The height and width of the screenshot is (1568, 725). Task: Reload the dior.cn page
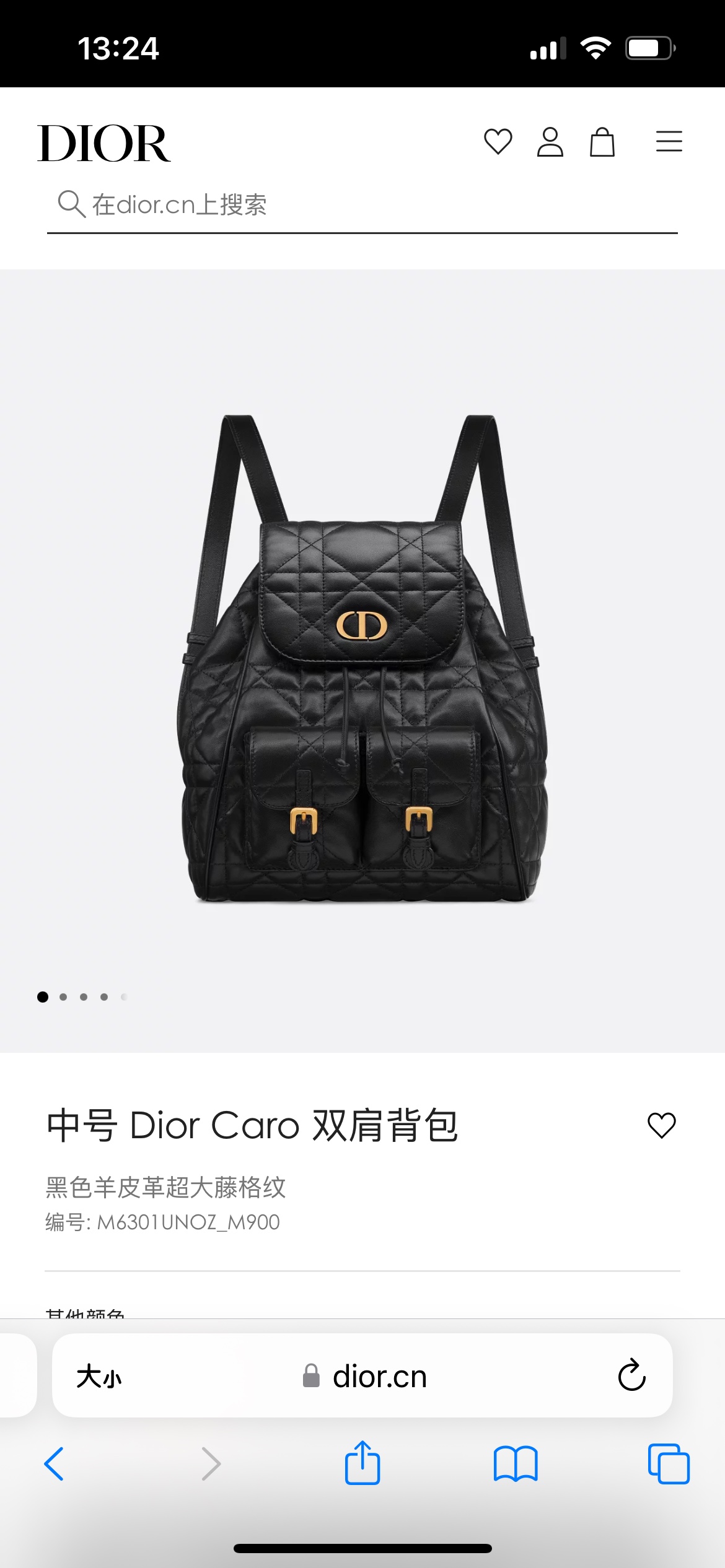(x=631, y=1376)
